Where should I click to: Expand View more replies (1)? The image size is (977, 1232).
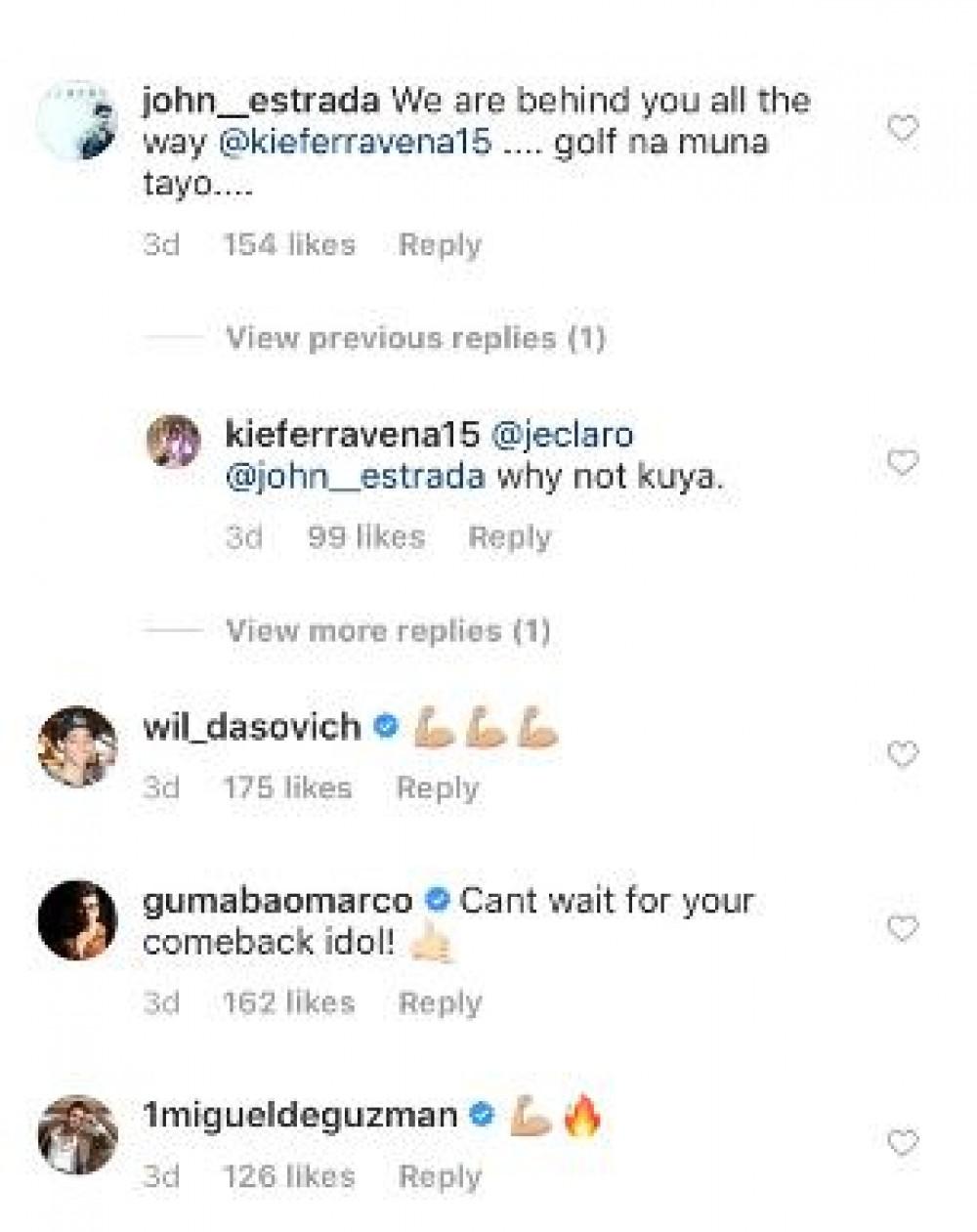388,630
